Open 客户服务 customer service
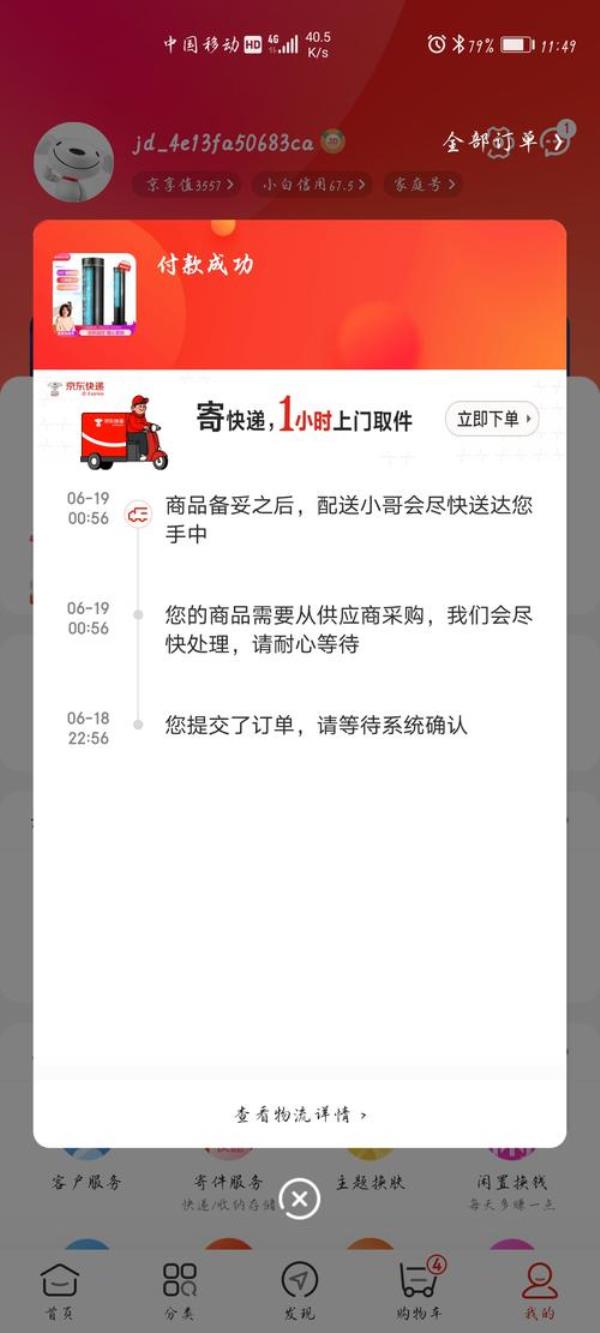Screen dimensions: 600x1333 point(87,1181)
